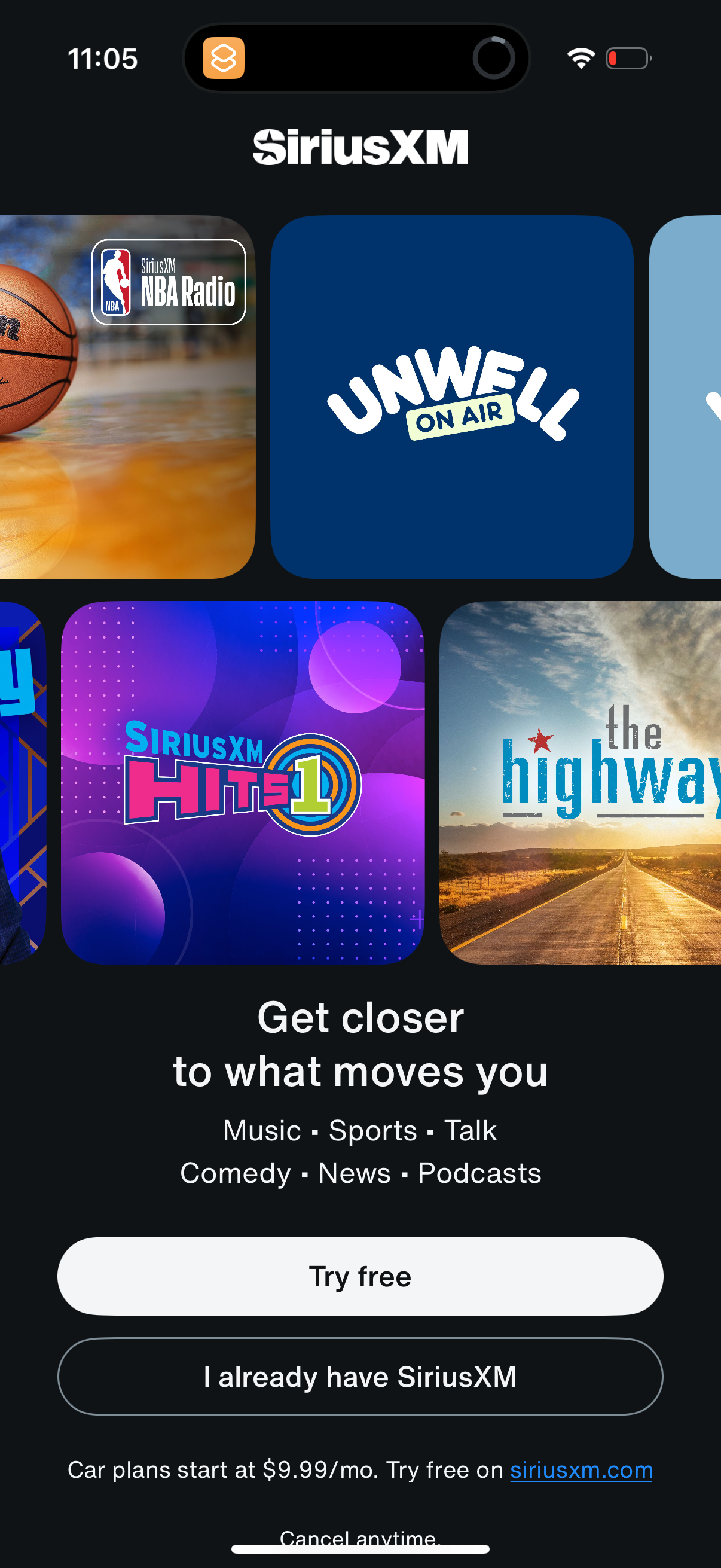
Task: Tap the SiriusXM logo
Action: pyautogui.click(x=360, y=146)
